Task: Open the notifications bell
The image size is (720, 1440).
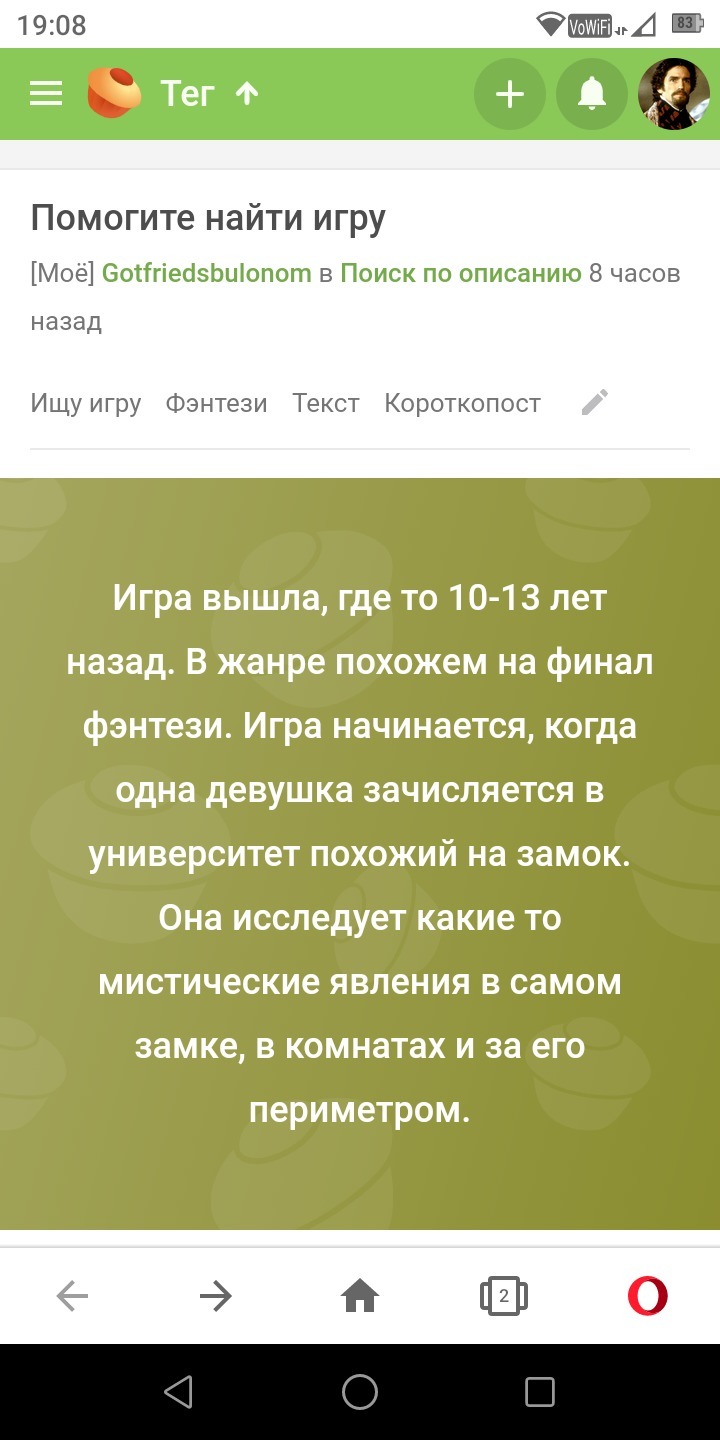Action: 592,94
